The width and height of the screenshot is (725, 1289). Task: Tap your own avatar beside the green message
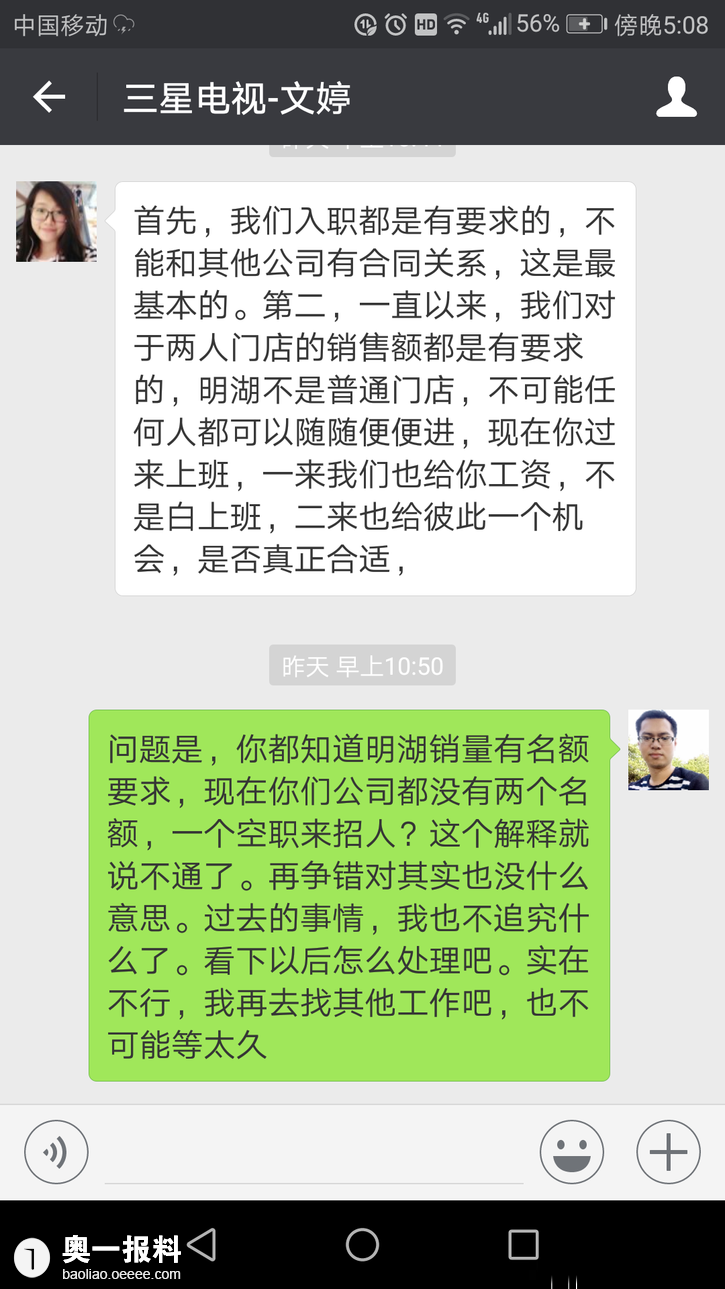tap(668, 750)
